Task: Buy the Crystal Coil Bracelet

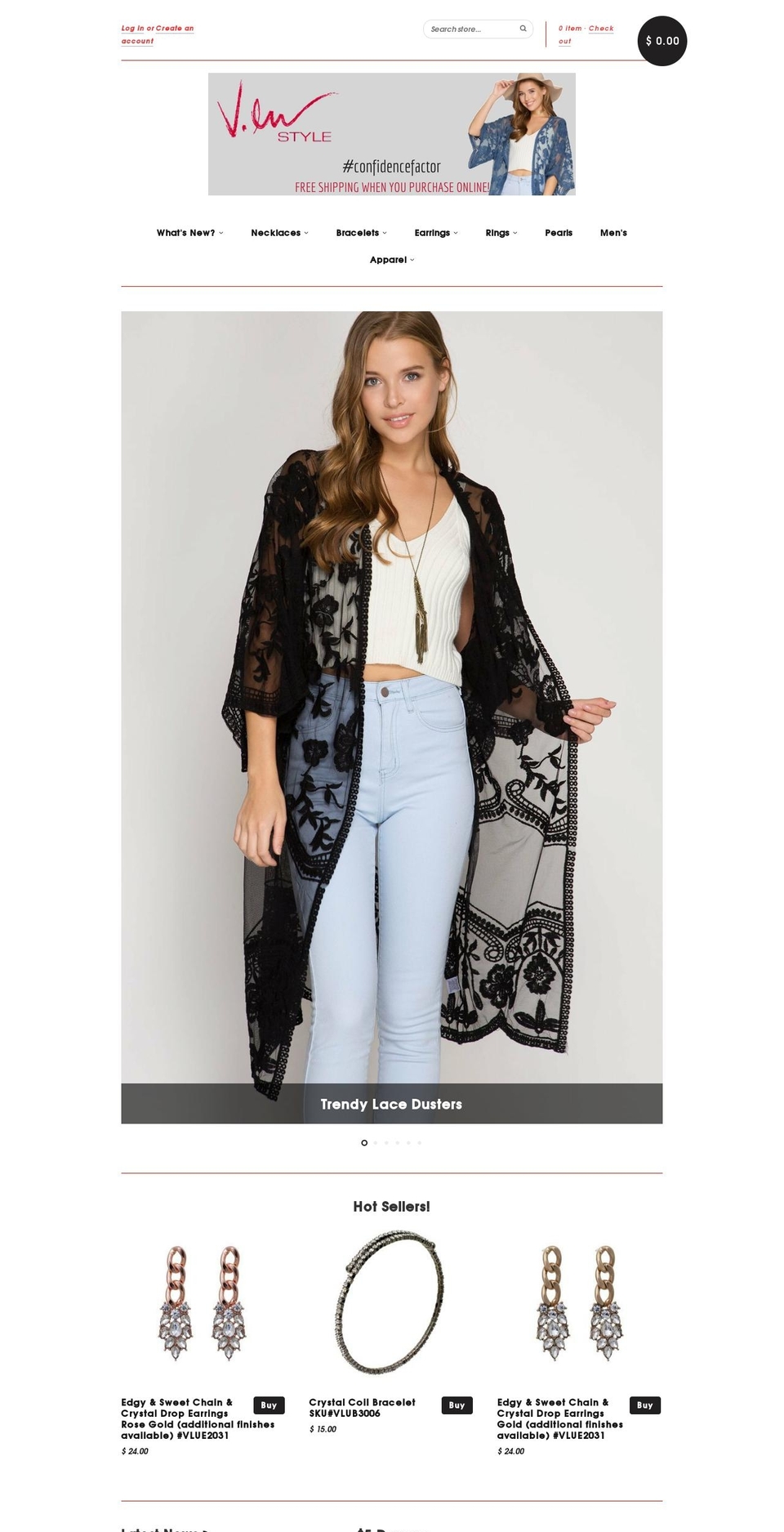Action: (457, 1405)
